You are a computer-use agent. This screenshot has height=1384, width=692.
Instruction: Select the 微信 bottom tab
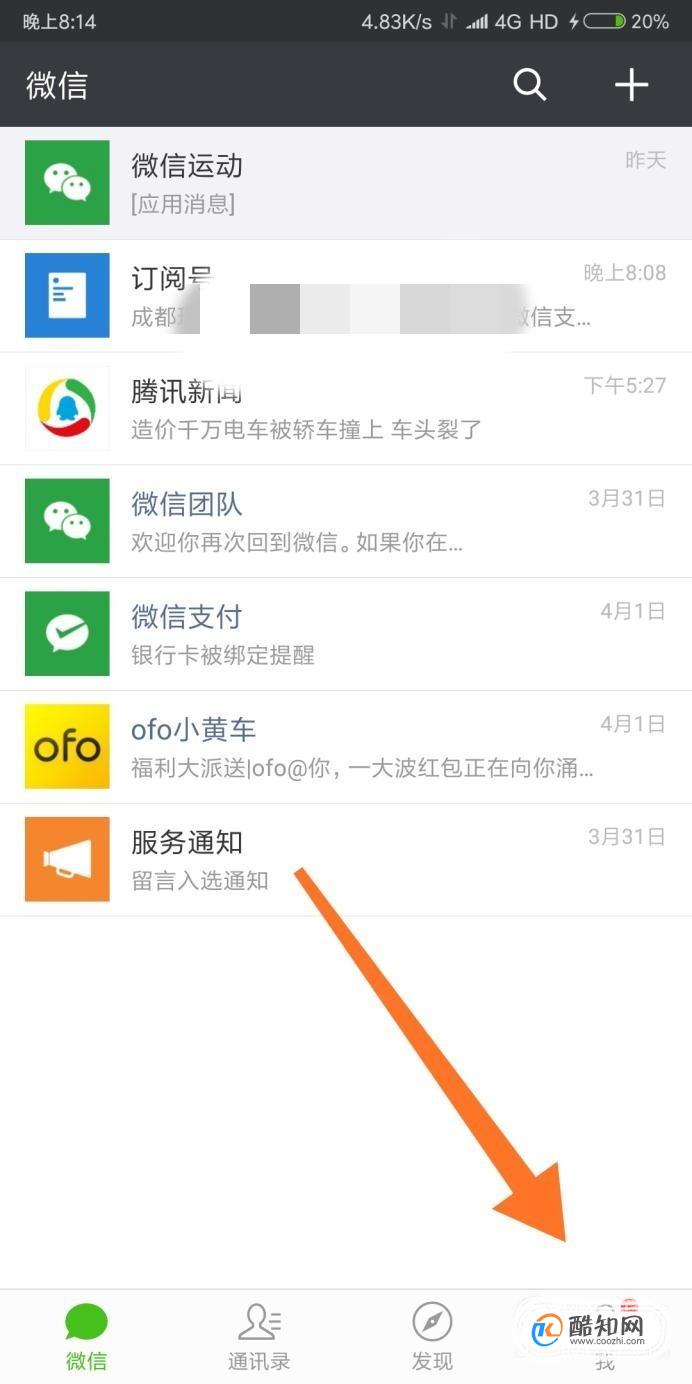[x=87, y=1336]
